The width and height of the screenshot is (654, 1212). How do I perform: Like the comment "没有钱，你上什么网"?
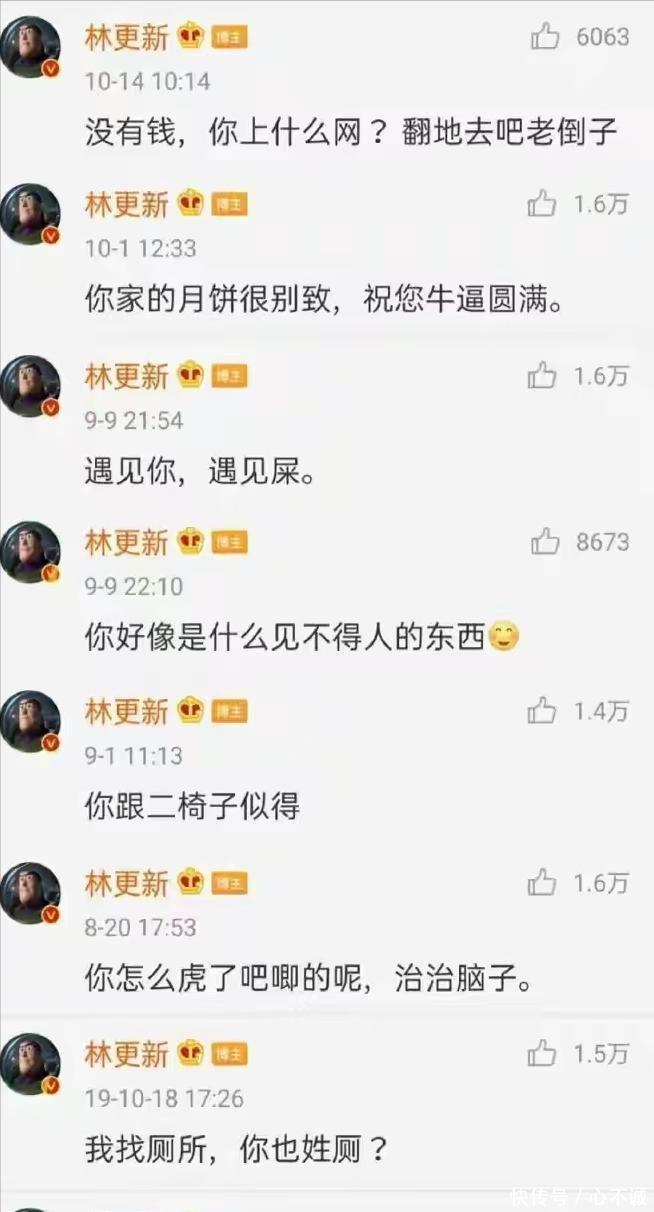(x=545, y=38)
